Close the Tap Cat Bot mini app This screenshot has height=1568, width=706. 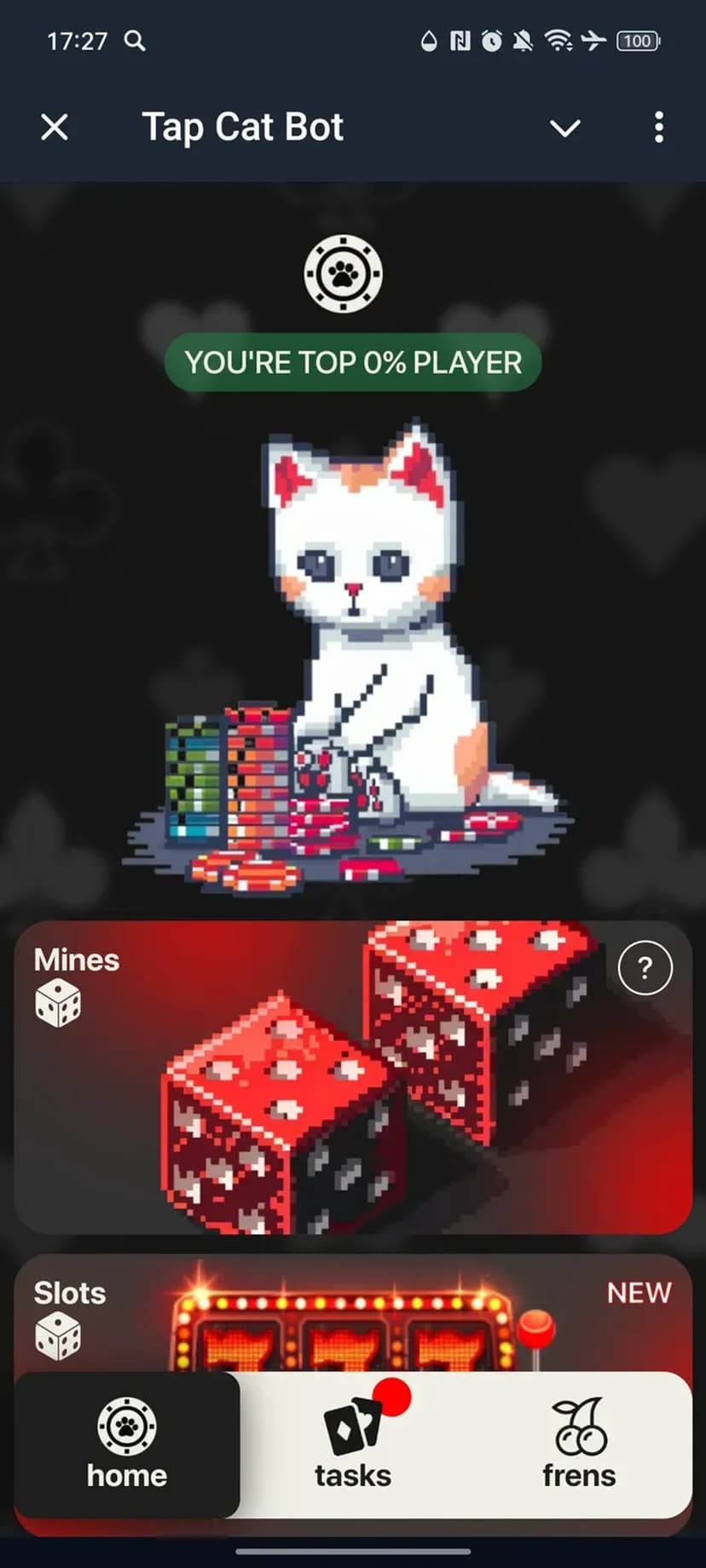coord(55,128)
